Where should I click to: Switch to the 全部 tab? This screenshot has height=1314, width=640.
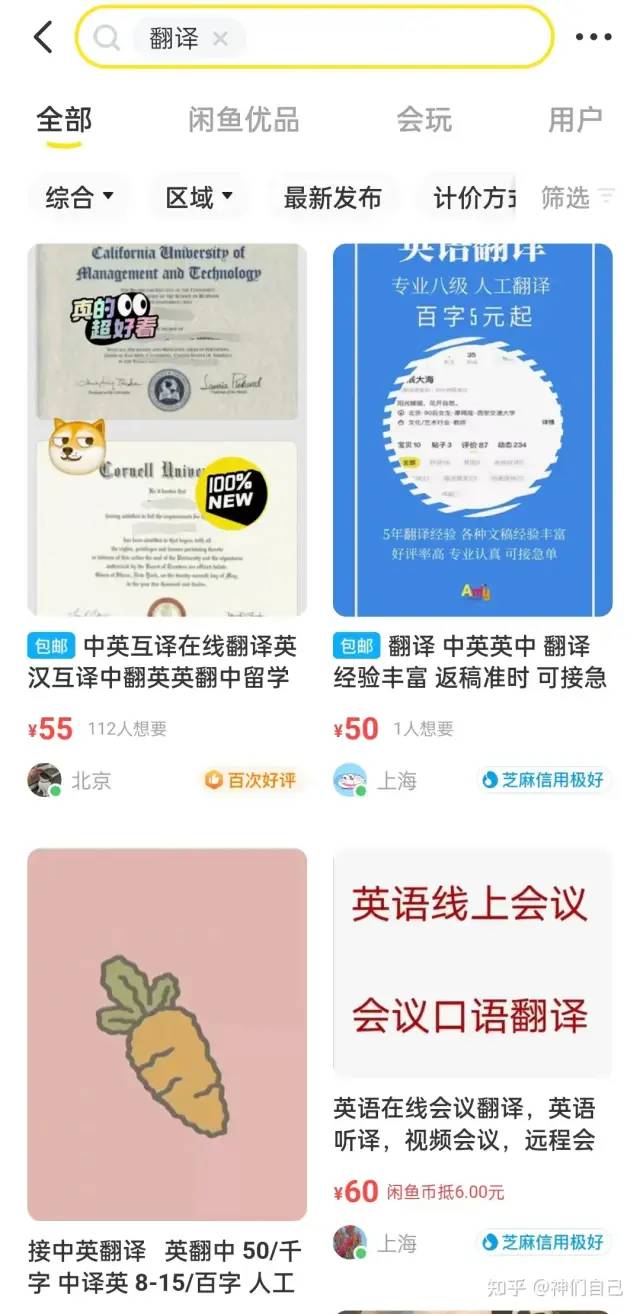point(64,121)
